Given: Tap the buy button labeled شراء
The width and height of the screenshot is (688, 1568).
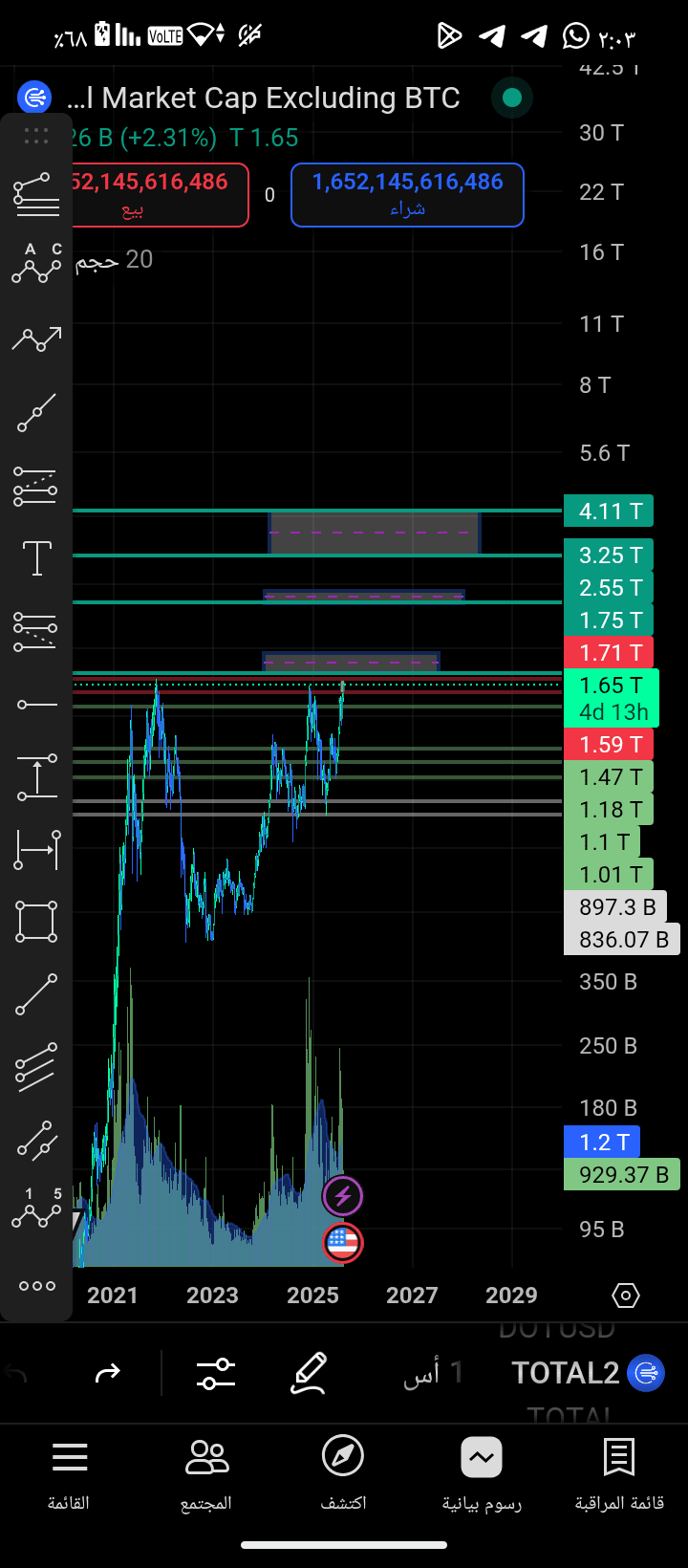Looking at the screenshot, I should coord(407,195).
